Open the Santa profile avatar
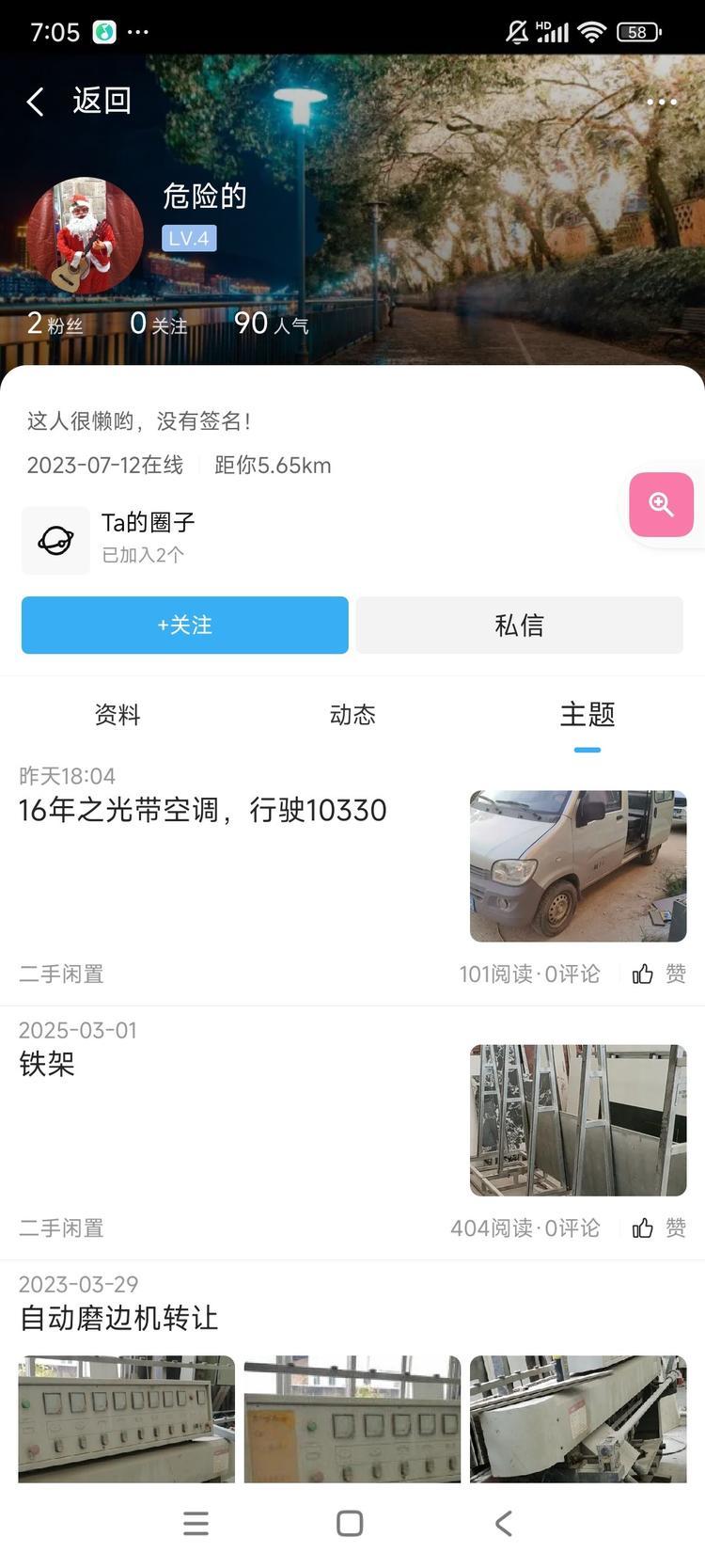 pos(85,235)
